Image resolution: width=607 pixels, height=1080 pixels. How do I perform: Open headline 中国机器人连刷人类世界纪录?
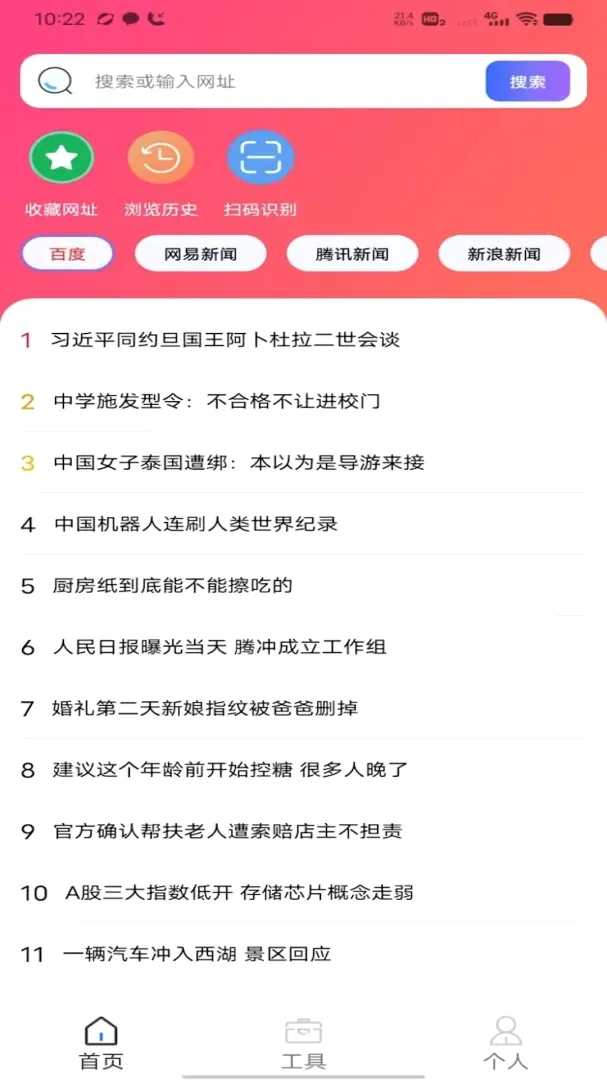[303, 524]
